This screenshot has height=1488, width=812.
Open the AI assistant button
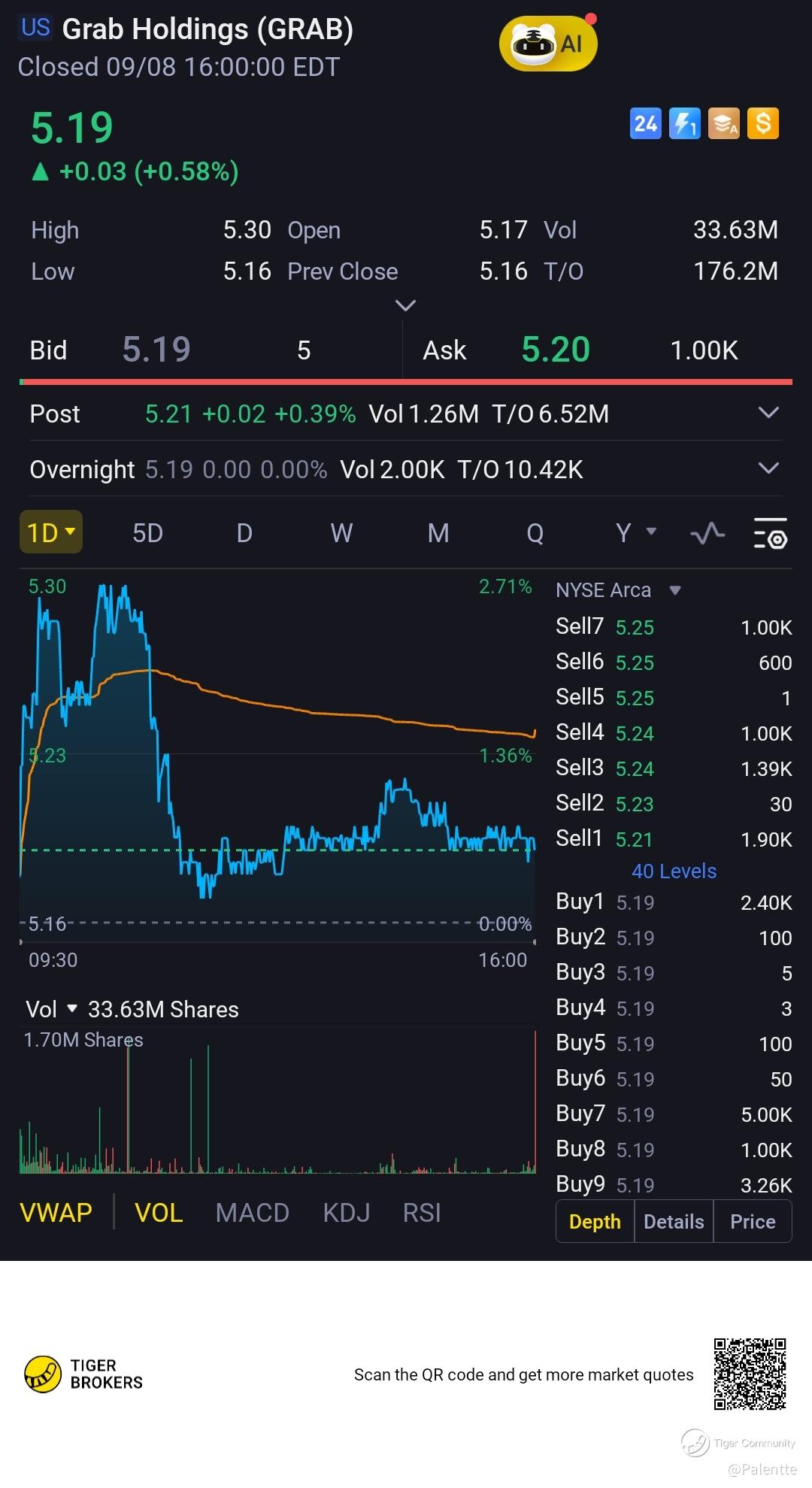pos(548,44)
